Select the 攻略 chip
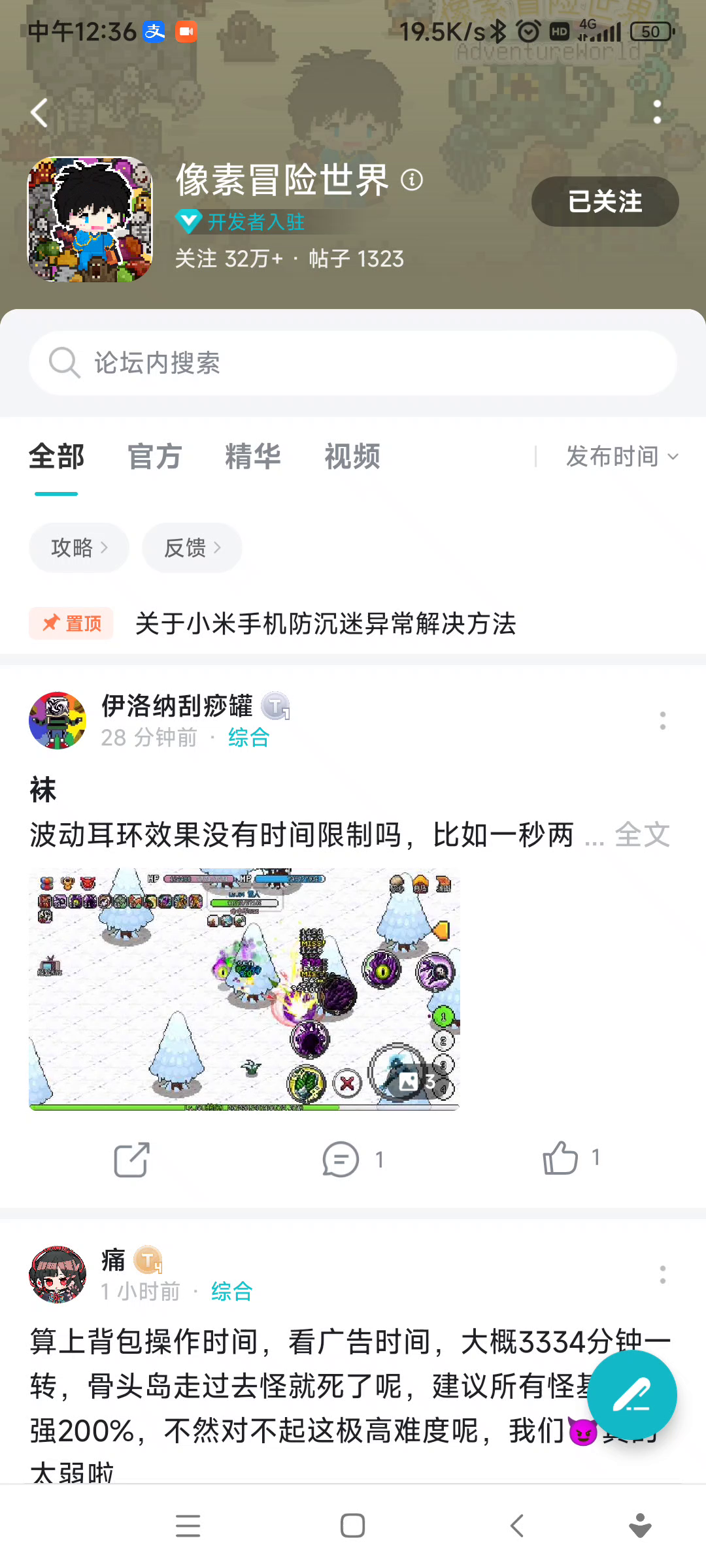 click(79, 547)
